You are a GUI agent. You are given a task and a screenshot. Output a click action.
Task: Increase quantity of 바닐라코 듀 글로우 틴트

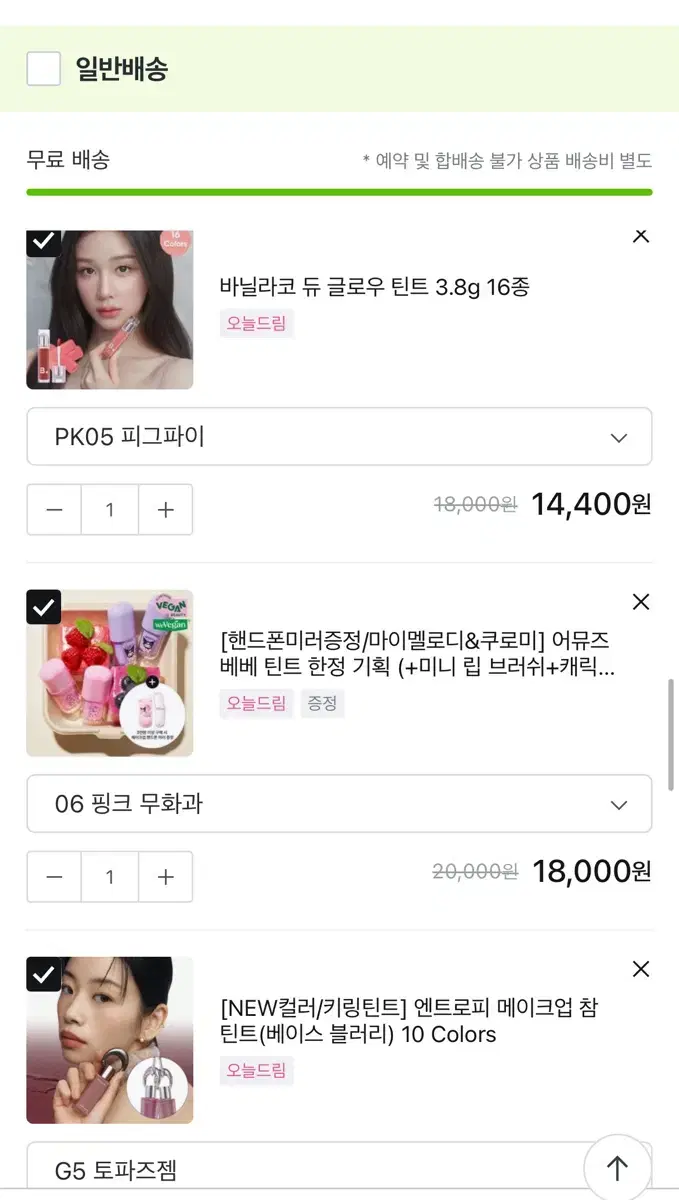[x=165, y=510]
